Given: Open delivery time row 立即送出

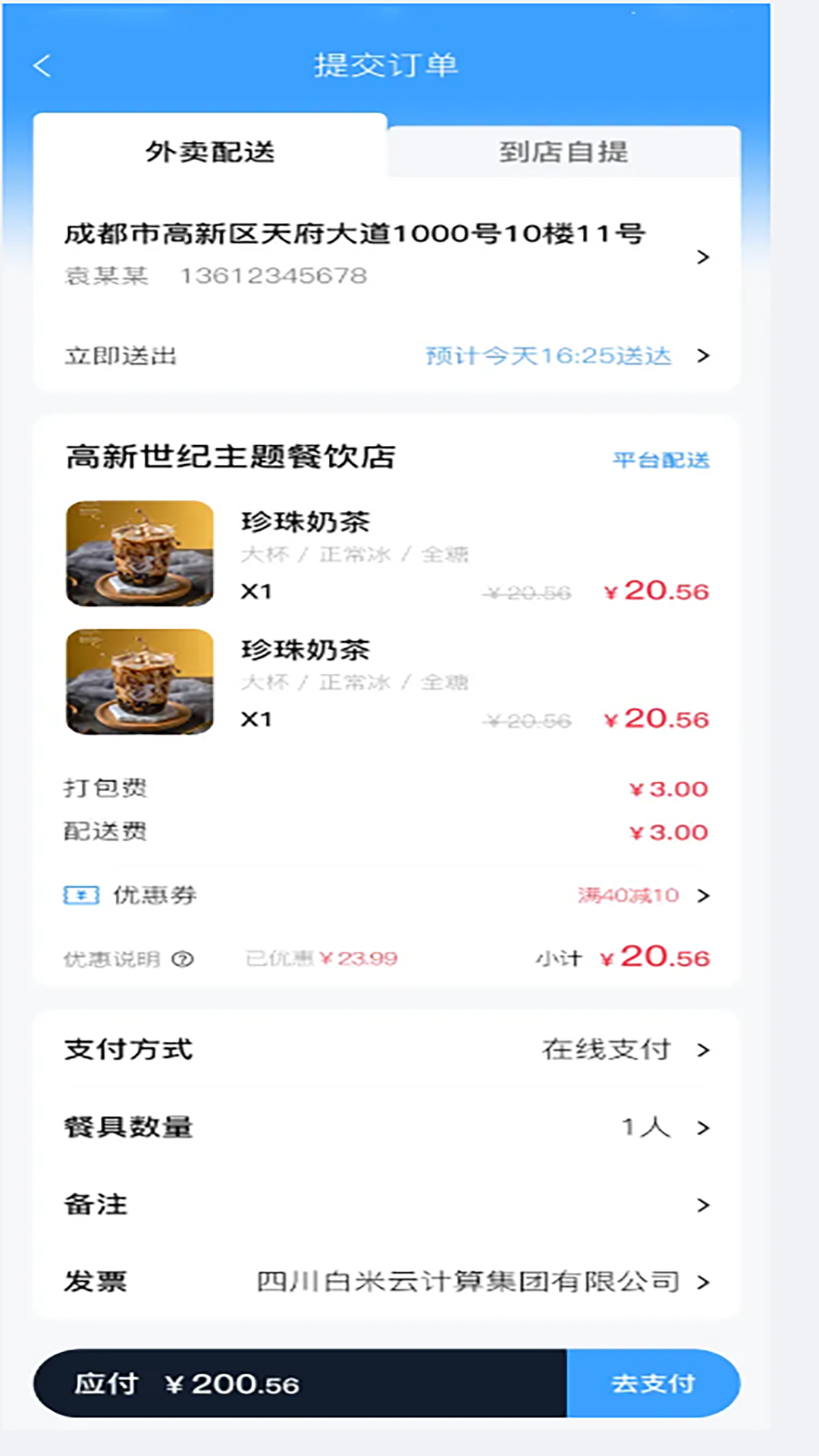Looking at the screenshot, I should tap(387, 356).
